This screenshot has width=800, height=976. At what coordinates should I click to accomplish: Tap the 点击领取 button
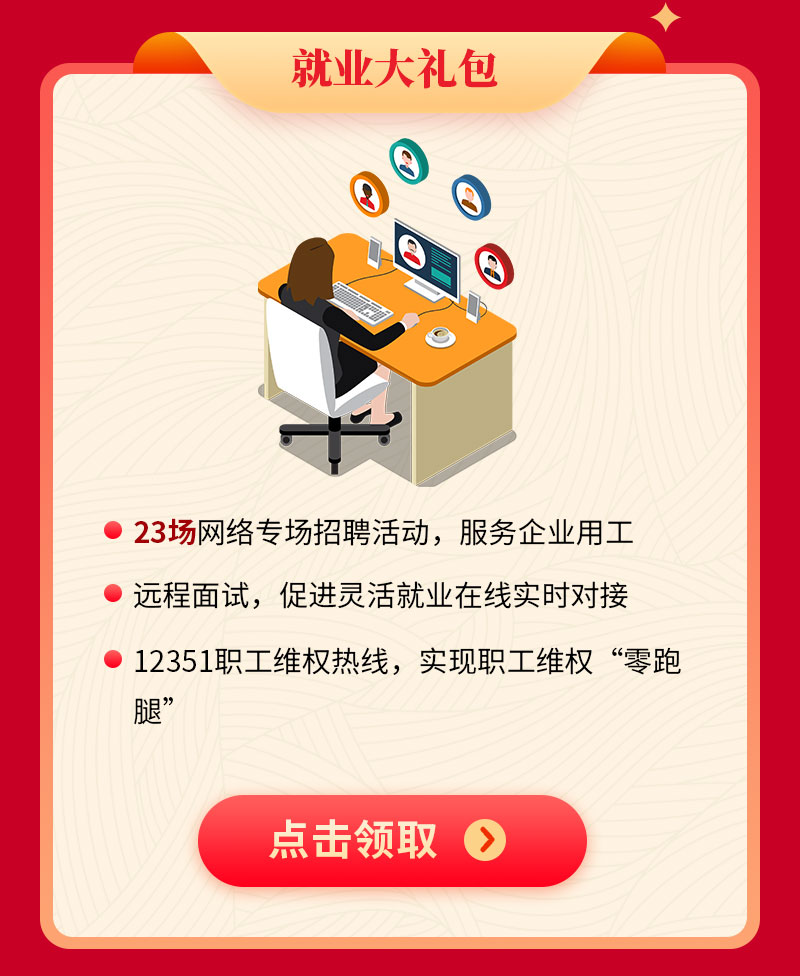(x=392, y=840)
